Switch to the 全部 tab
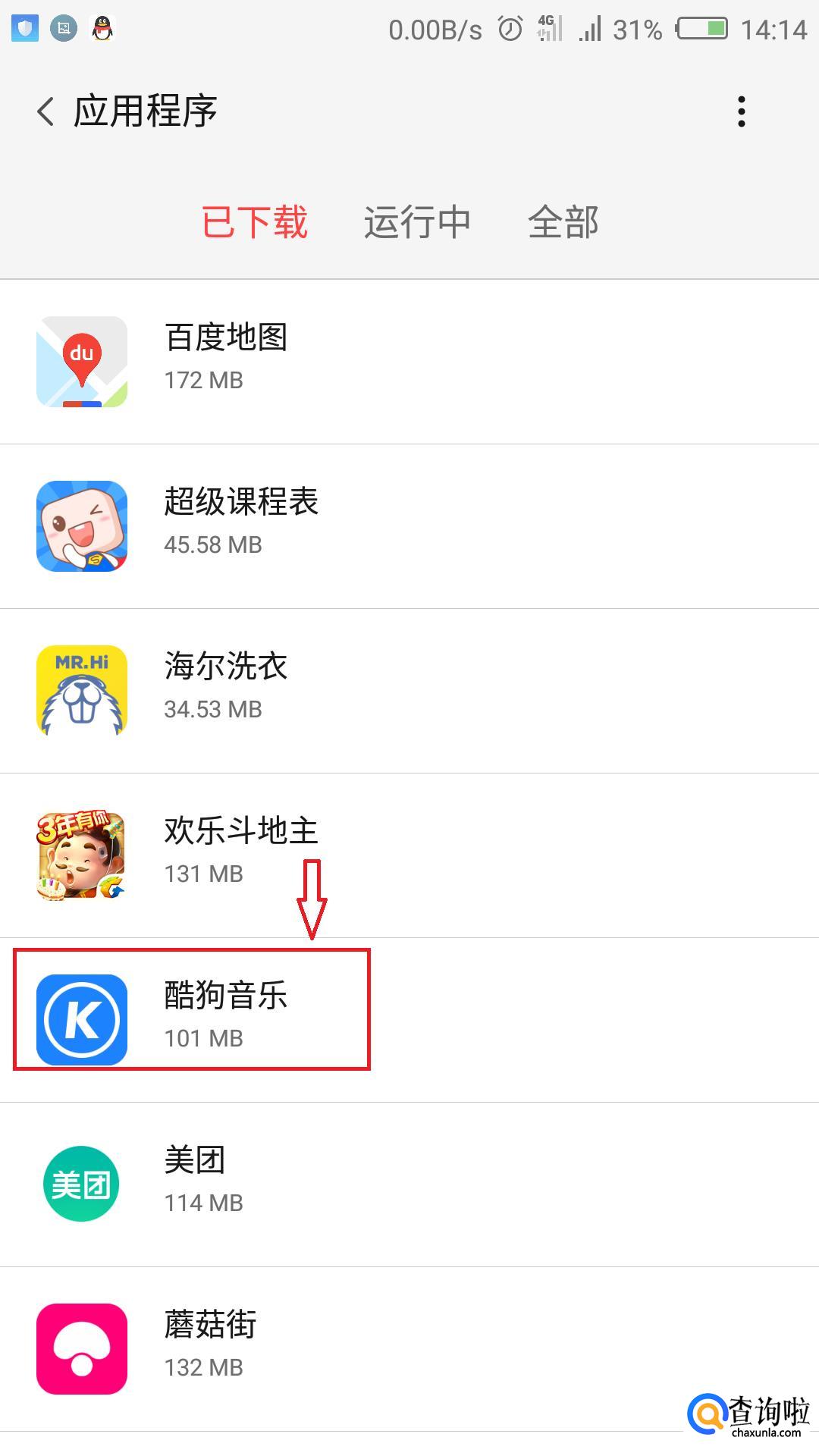Screen dimensions: 819x1456 563,222
